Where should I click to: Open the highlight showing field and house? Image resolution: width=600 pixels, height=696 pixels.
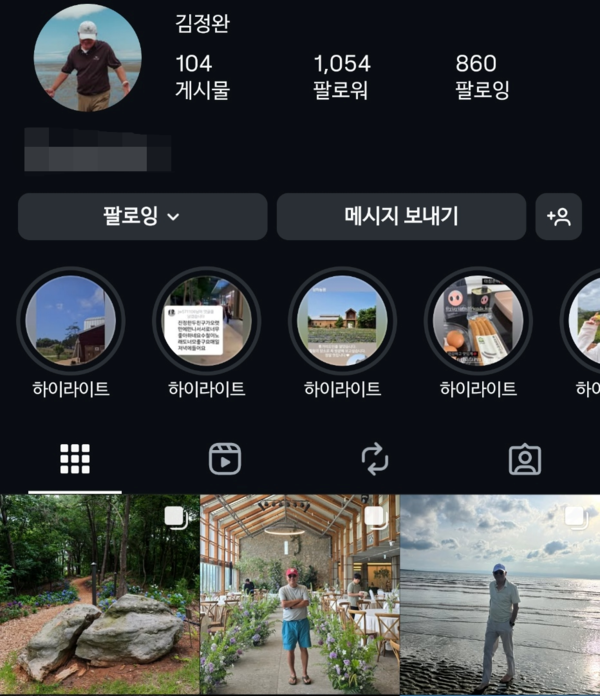coord(342,321)
